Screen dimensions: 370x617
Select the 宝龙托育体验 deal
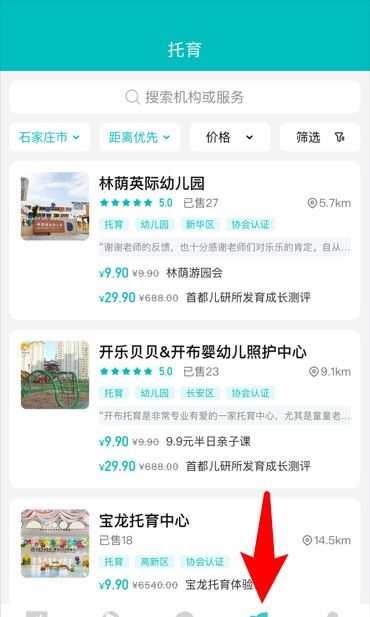(x=176, y=585)
